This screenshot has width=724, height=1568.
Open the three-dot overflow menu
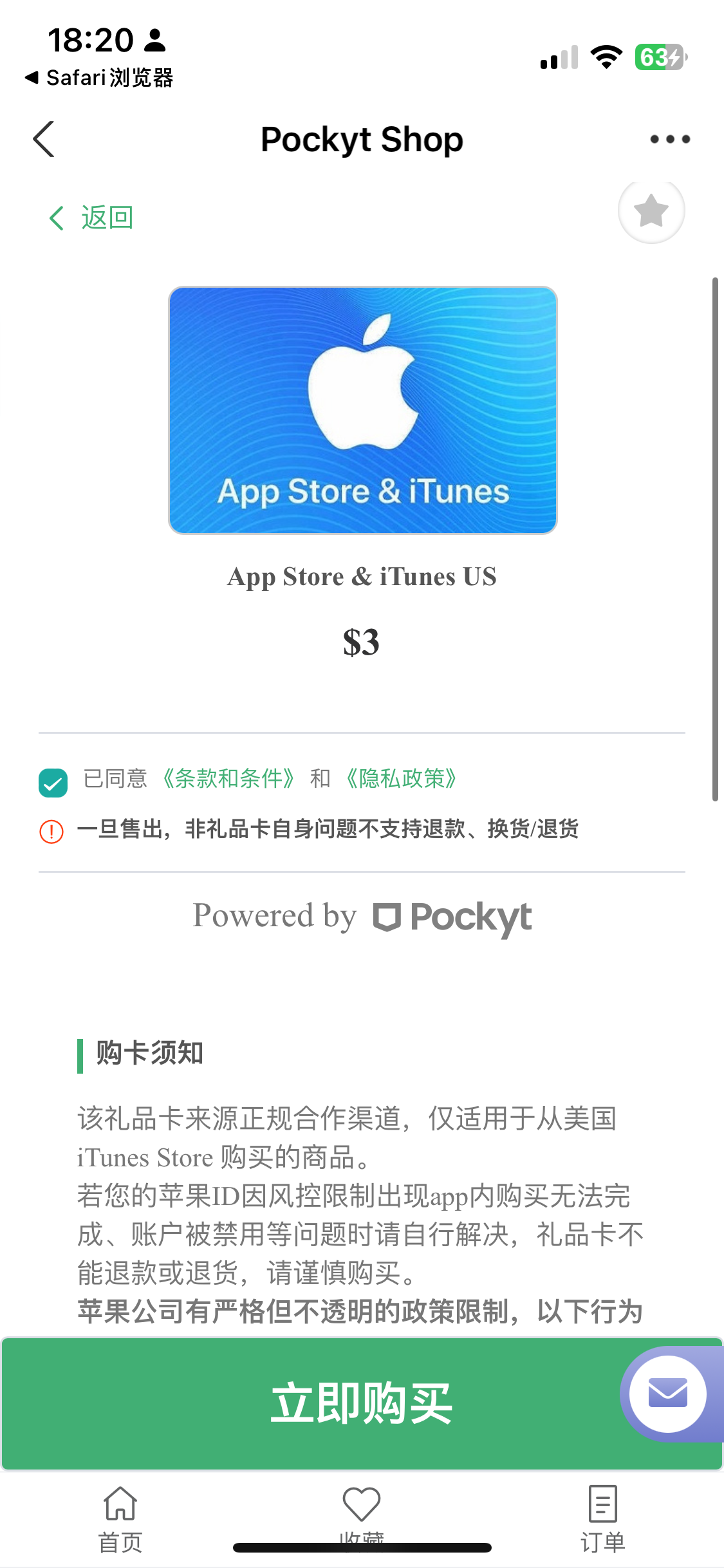pos(669,139)
